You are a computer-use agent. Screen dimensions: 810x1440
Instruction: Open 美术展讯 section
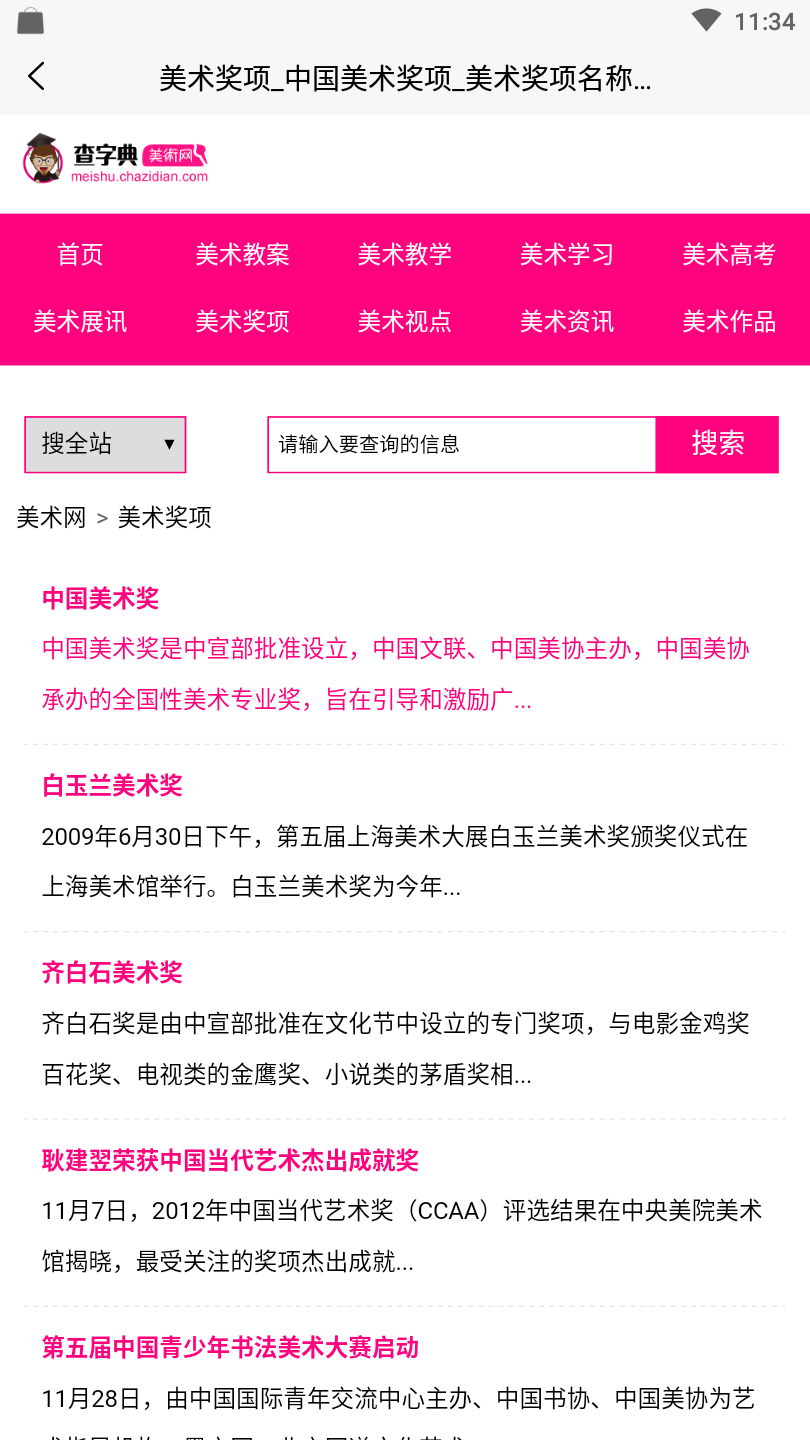[x=80, y=322]
